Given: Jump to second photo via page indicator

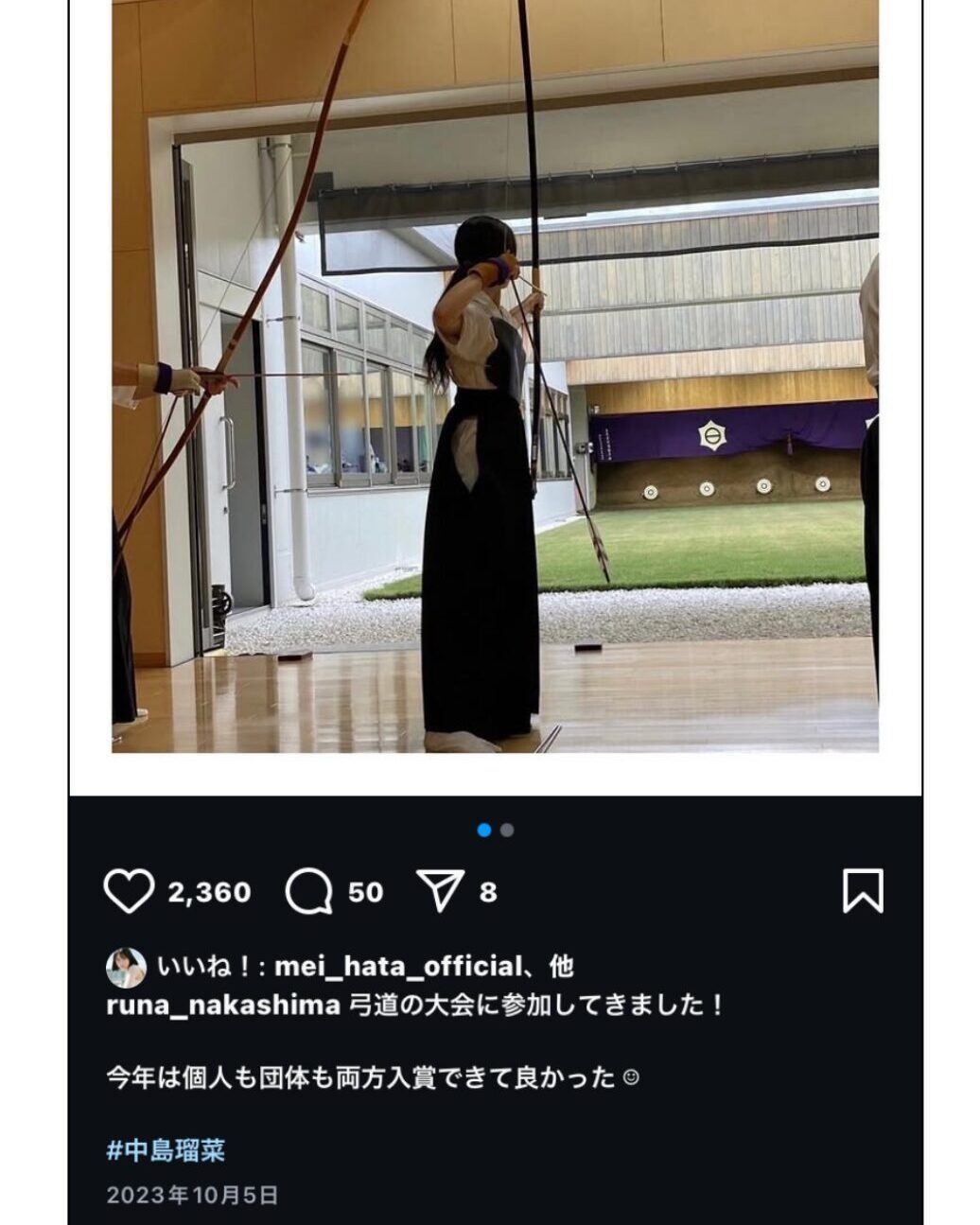Looking at the screenshot, I should [508, 831].
